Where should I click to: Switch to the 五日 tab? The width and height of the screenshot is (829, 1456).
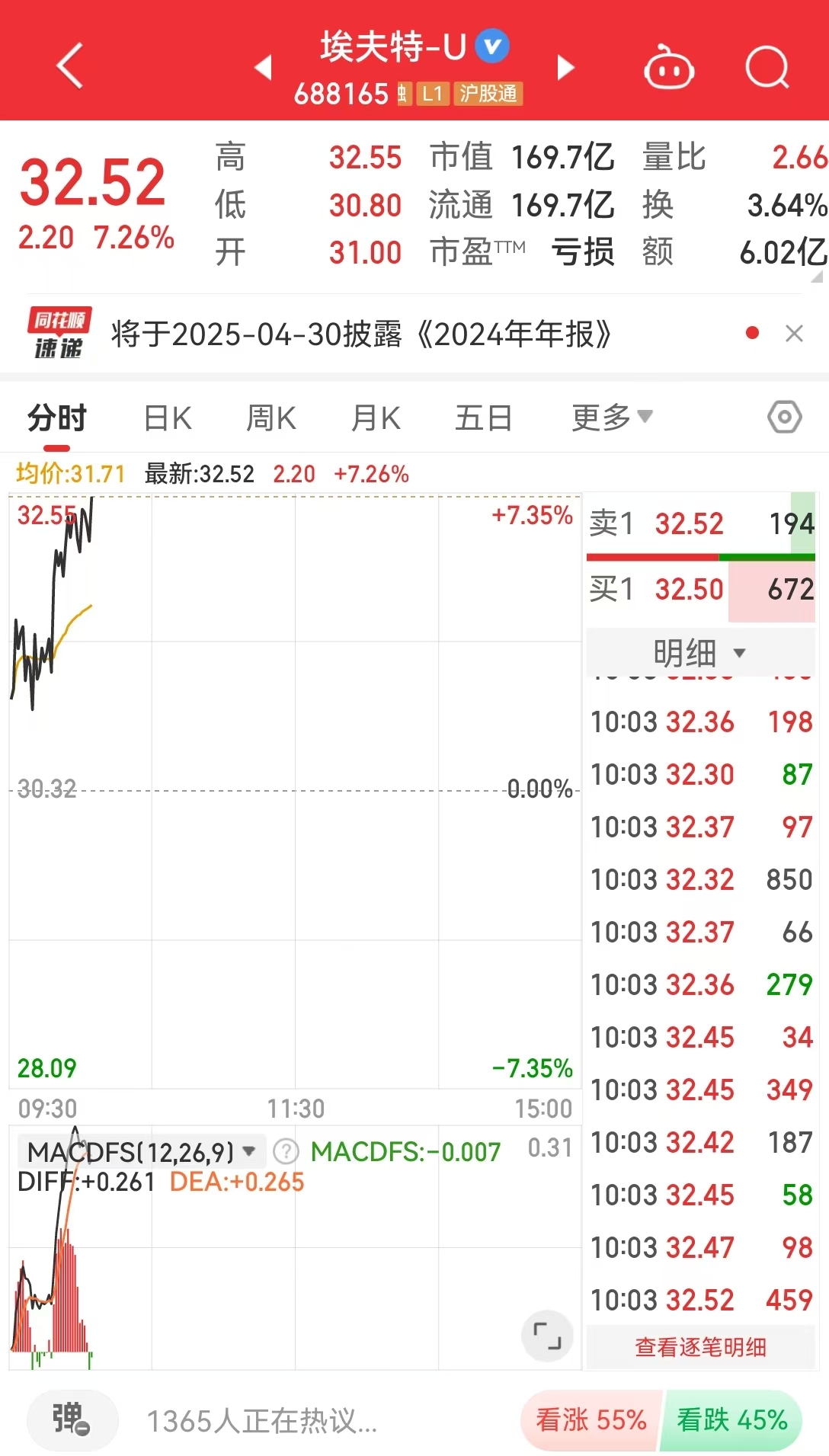click(x=483, y=418)
